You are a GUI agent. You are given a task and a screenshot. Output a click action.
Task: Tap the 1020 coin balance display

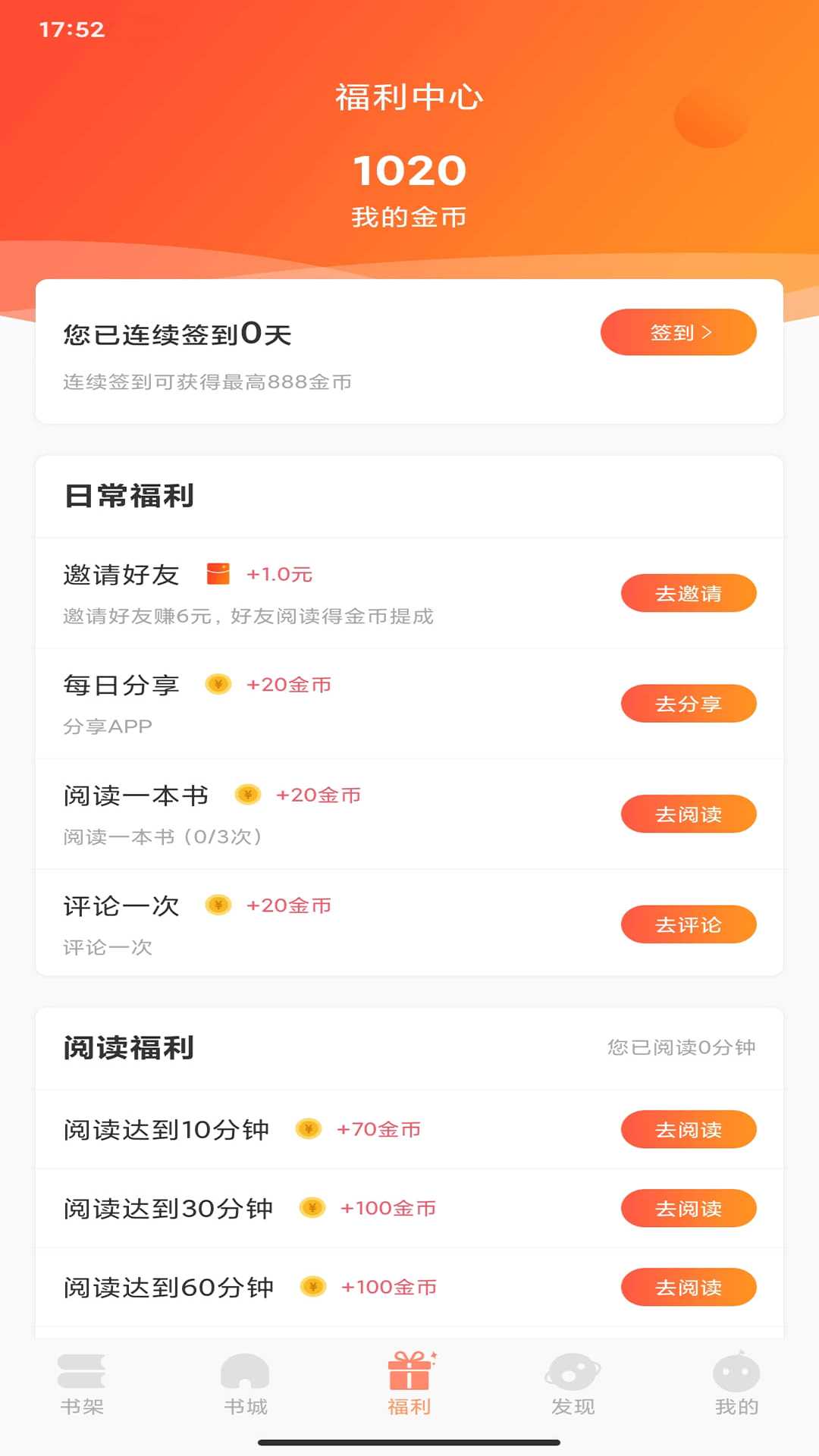(x=409, y=170)
